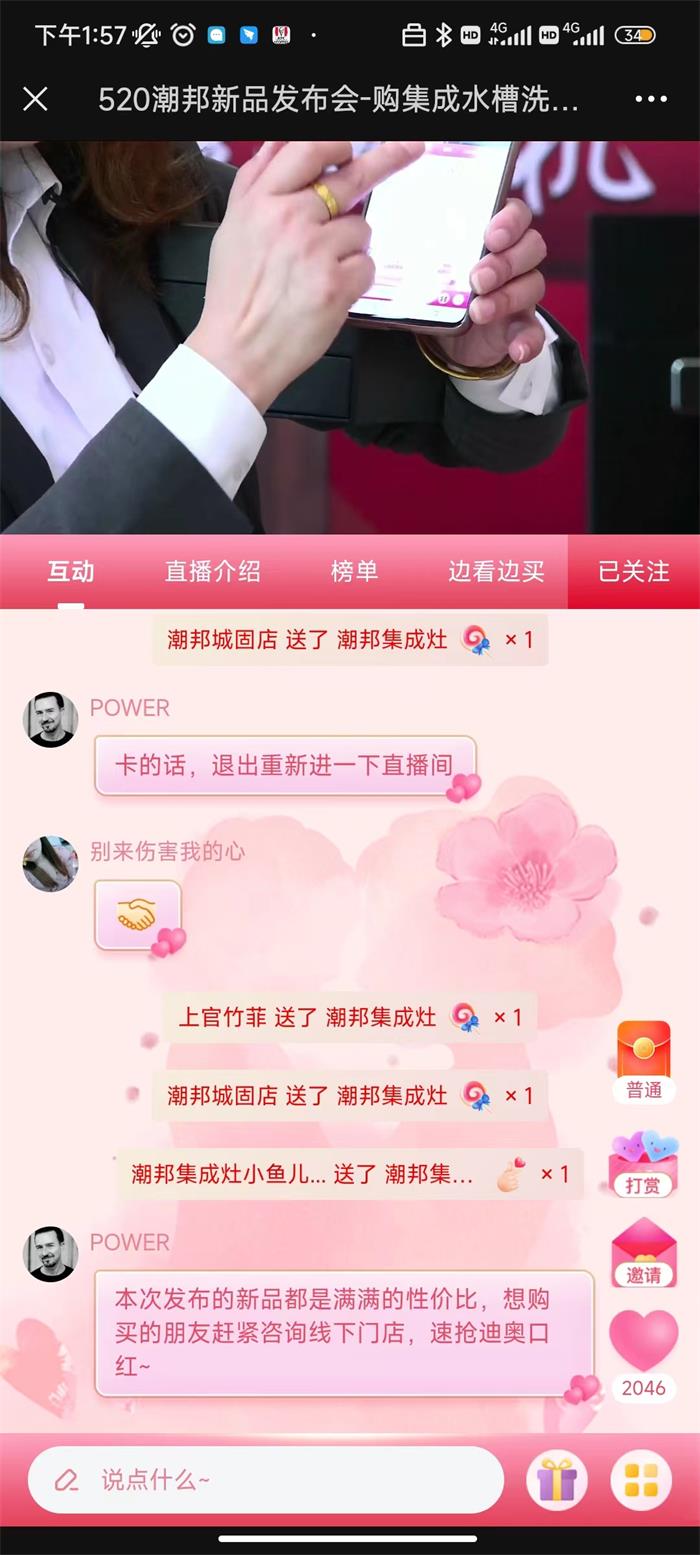Close the livestream page

point(35,99)
